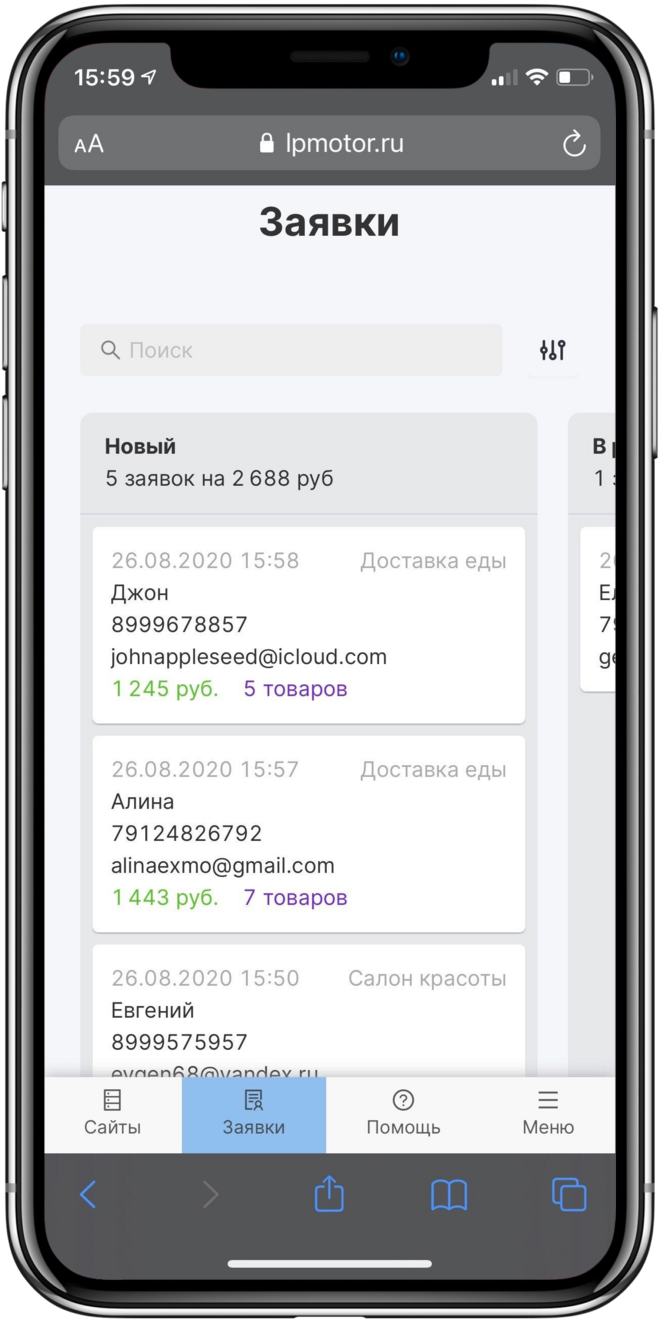Open the request from Алина
Viewport: 660px width, 1320px height.
pyautogui.click(x=308, y=834)
